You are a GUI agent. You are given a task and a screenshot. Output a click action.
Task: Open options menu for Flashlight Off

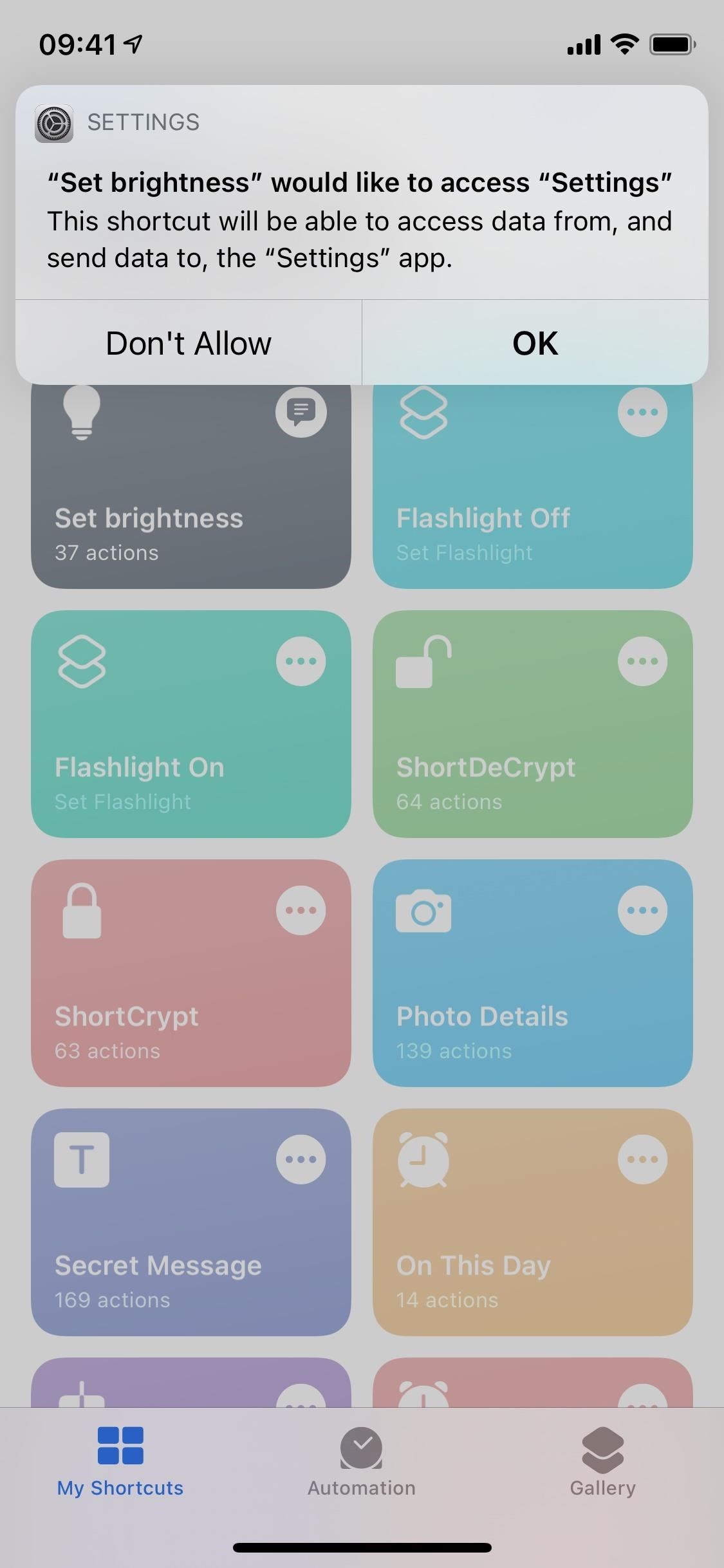[x=642, y=412]
